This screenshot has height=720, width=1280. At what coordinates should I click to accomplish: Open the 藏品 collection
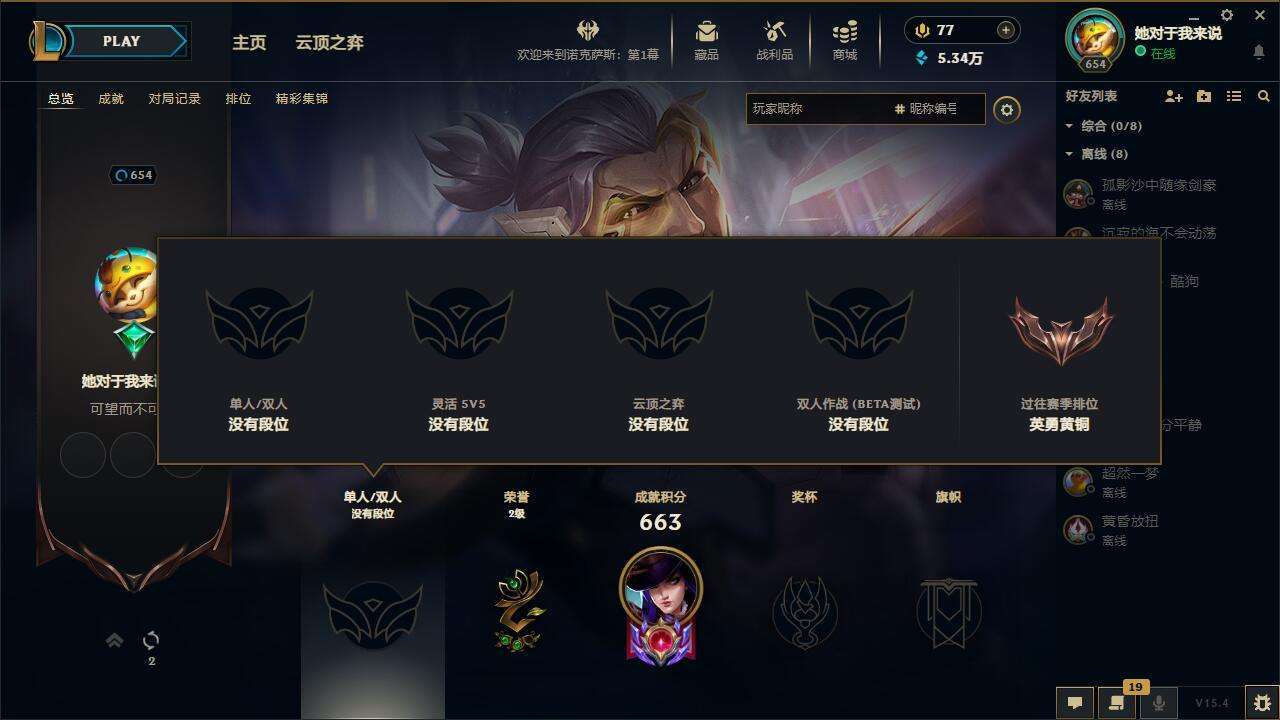tap(707, 40)
